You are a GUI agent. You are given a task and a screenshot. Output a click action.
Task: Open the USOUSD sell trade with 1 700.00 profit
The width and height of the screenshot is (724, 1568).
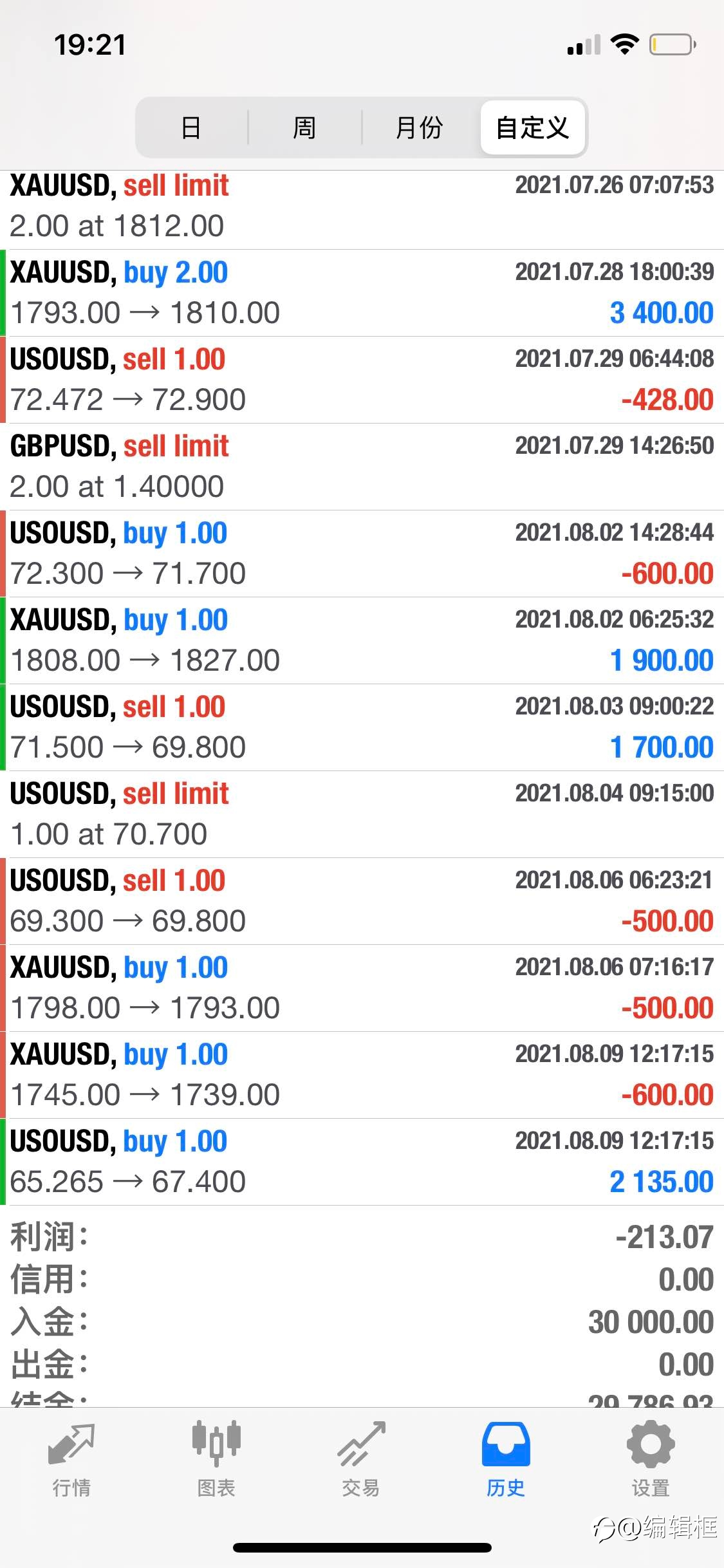tap(362, 727)
